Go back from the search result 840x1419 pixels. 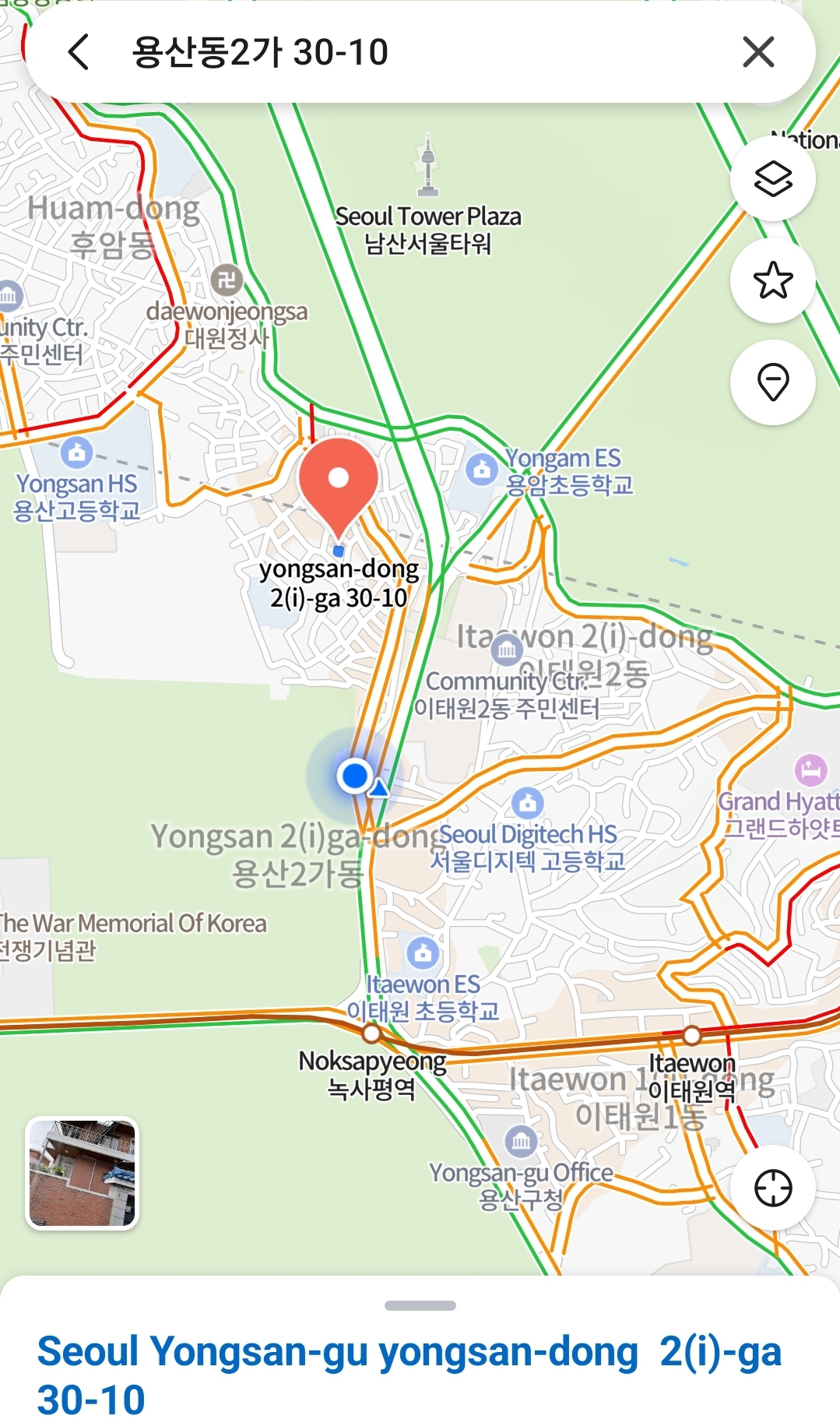click(x=79, y=52)
